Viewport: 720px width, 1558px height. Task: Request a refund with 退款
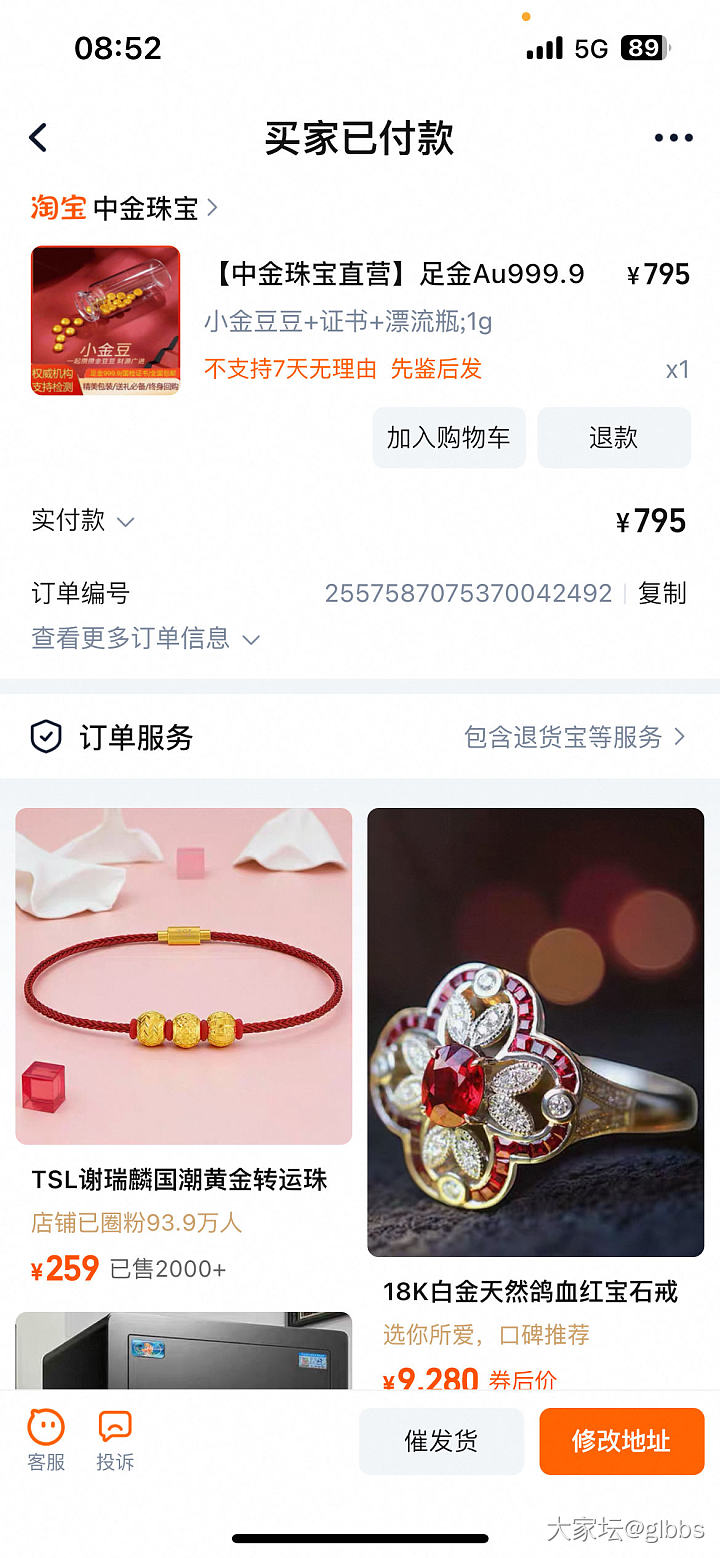(x=613, y=438)
